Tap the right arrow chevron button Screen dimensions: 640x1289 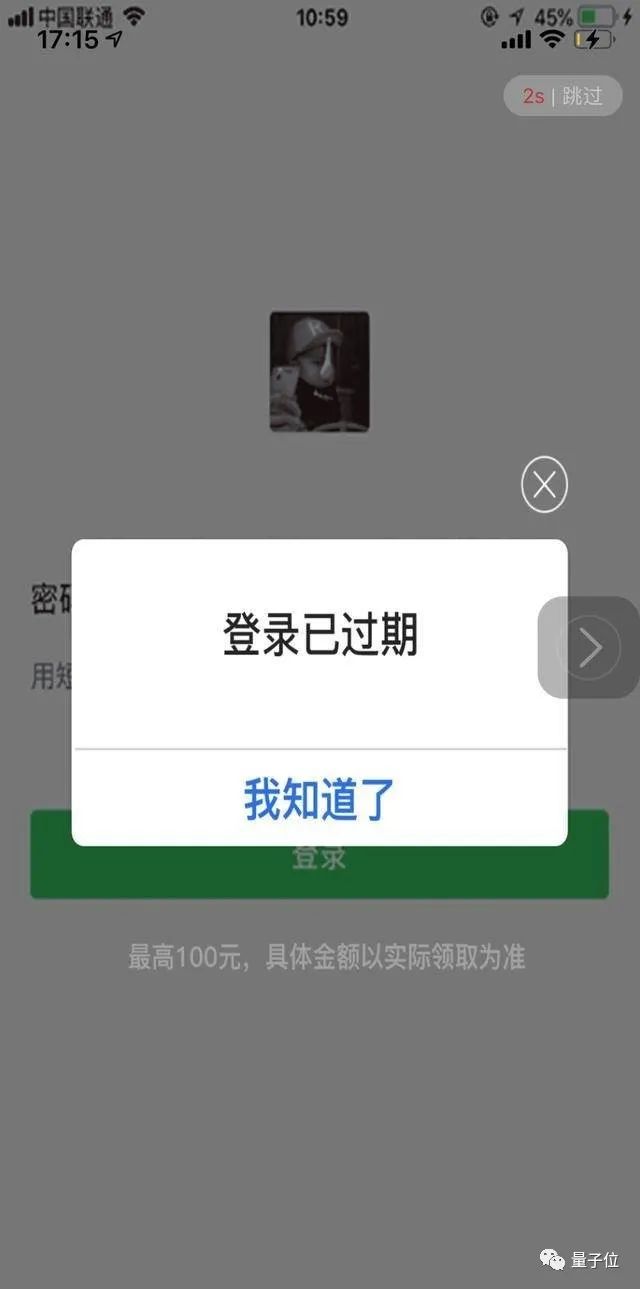590,648
